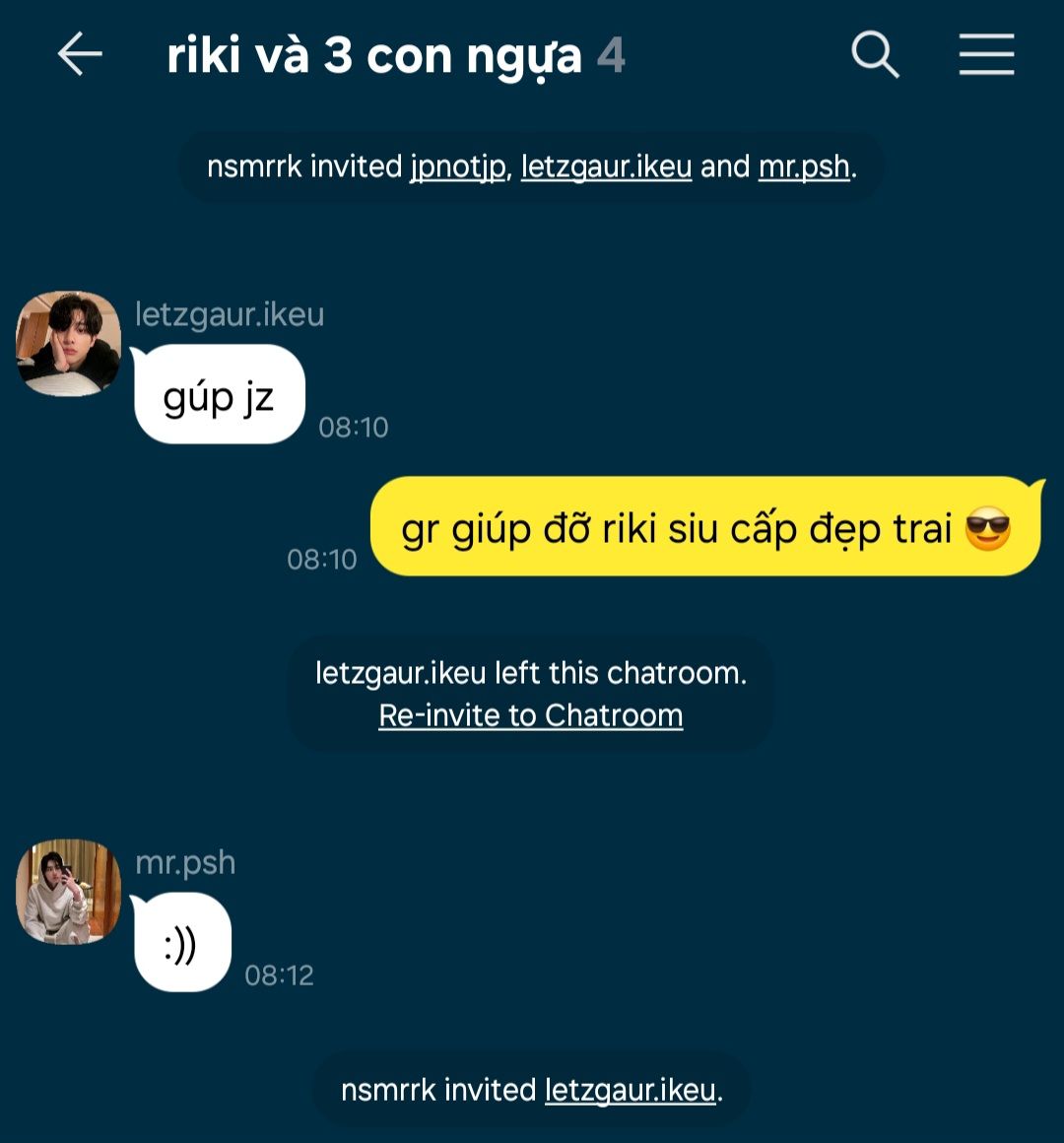View letzgaur.ikeu's profile picture
Image resolution: width=1064 pixels, height=1143 pixels.
click(x=69, y=343)
